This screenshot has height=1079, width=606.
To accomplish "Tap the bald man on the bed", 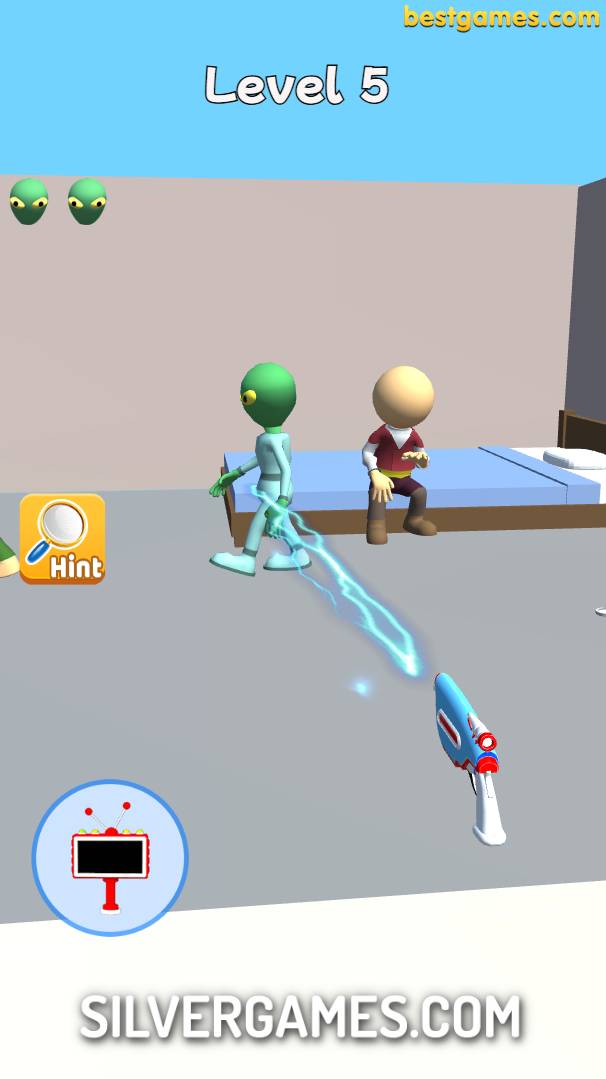I will pos(400,450).
